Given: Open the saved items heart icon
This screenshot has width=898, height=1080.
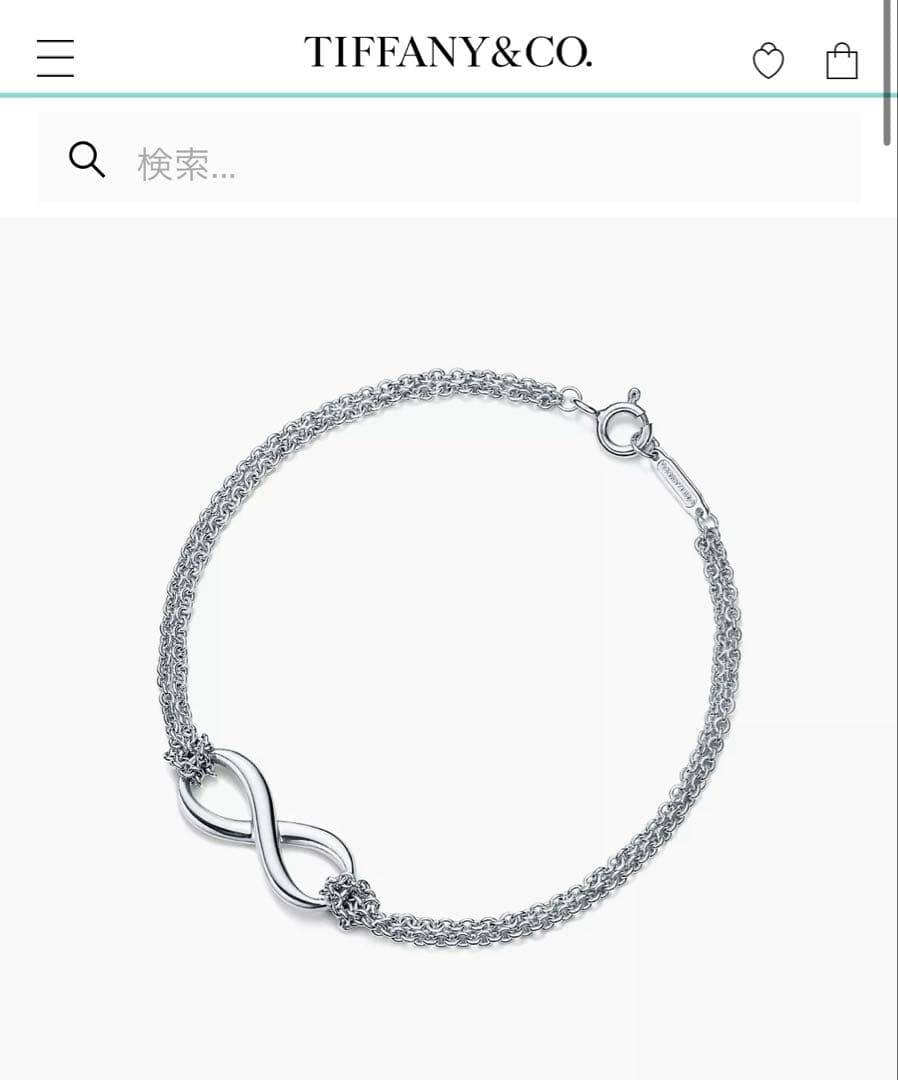Looking at the screenshot, I should [x=768, y=61].
